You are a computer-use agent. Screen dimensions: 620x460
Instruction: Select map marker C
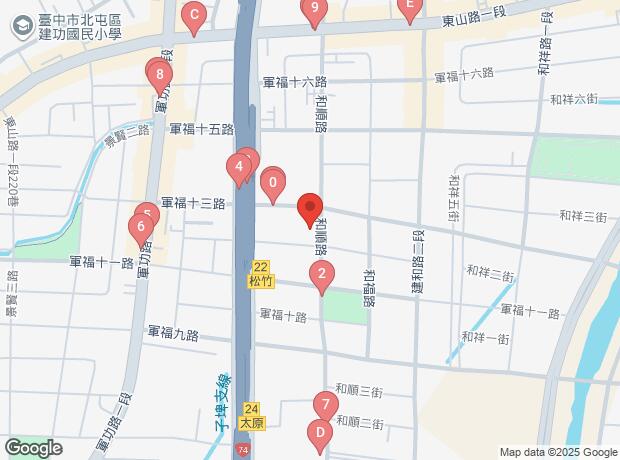[195, 15]
